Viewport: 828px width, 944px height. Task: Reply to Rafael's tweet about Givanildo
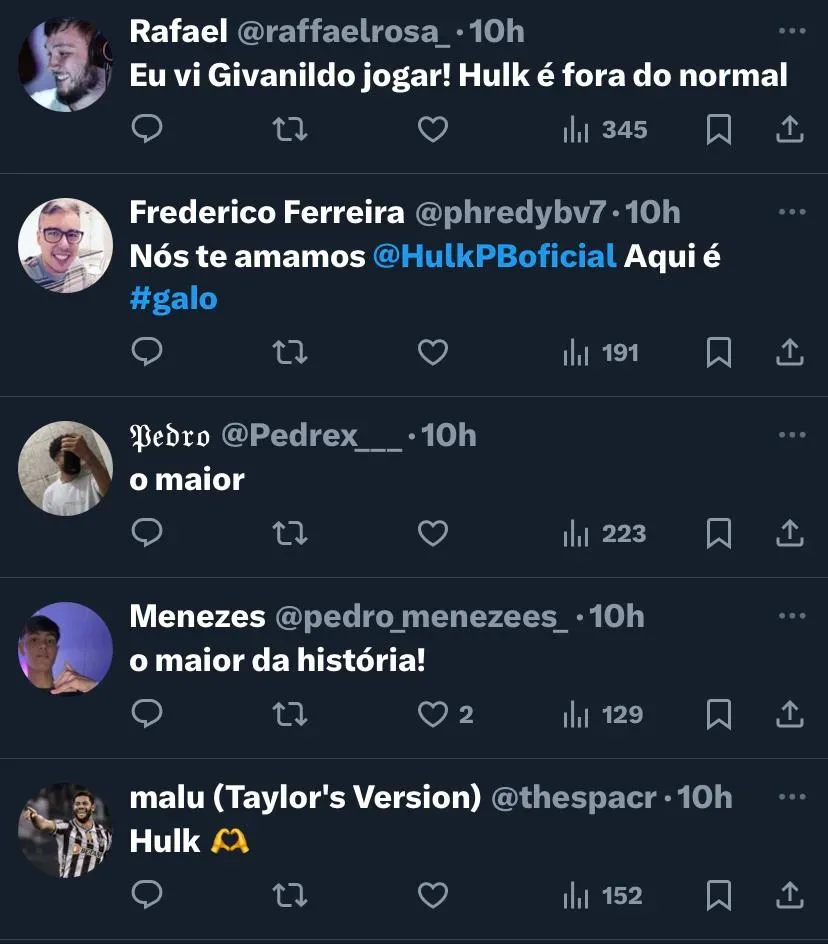pos(147,130)
